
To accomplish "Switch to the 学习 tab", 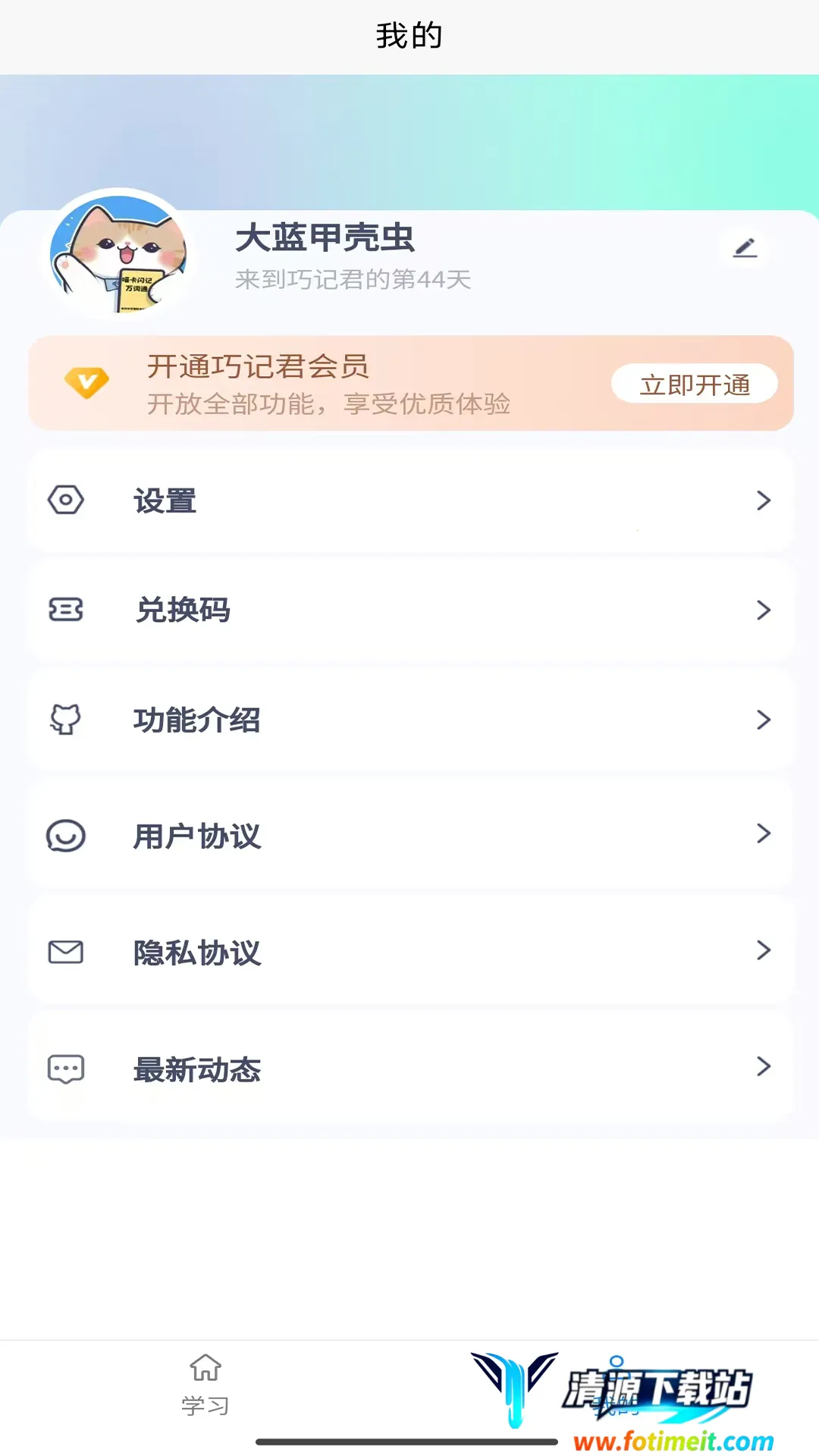I will click(205, 1385).
